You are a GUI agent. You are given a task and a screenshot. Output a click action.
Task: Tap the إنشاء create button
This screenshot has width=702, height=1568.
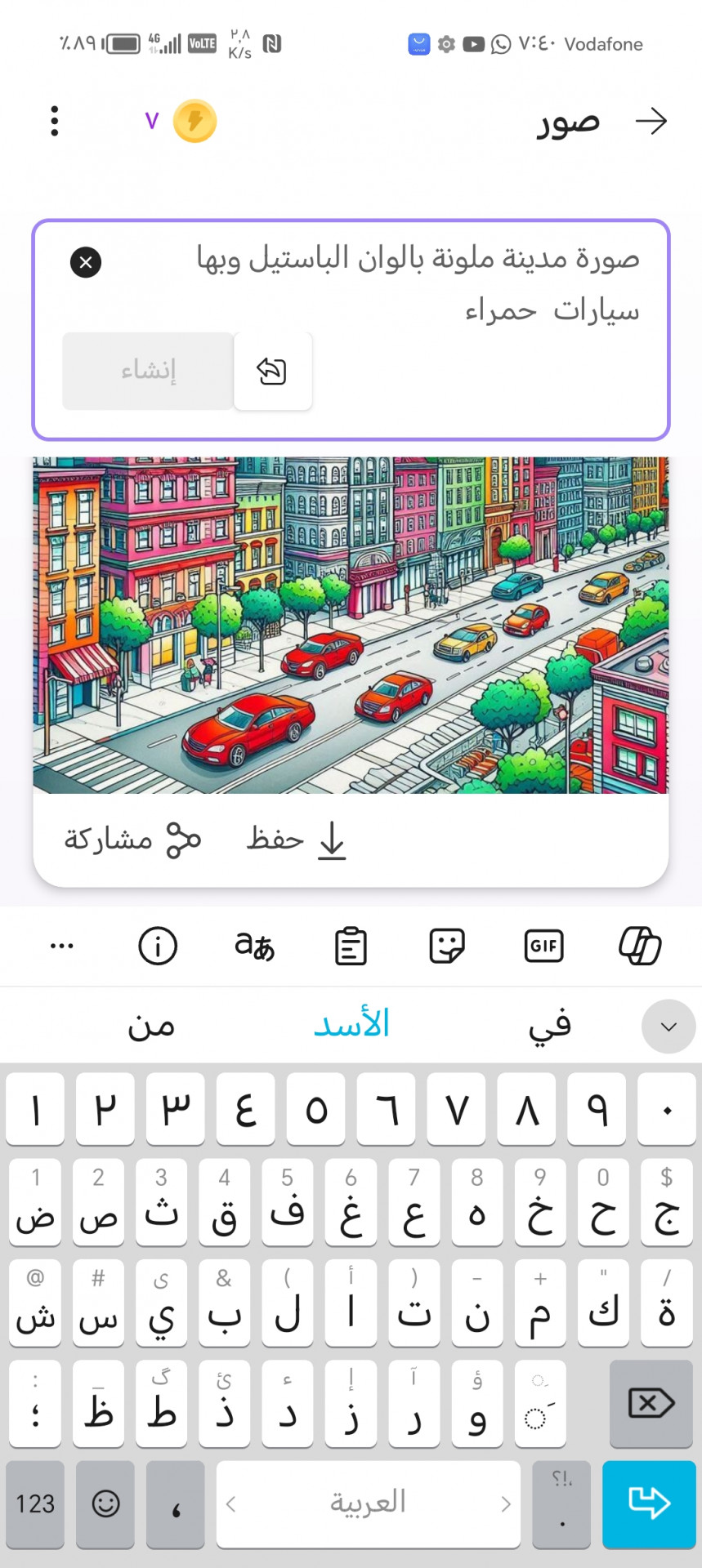(x=148, y=371)
